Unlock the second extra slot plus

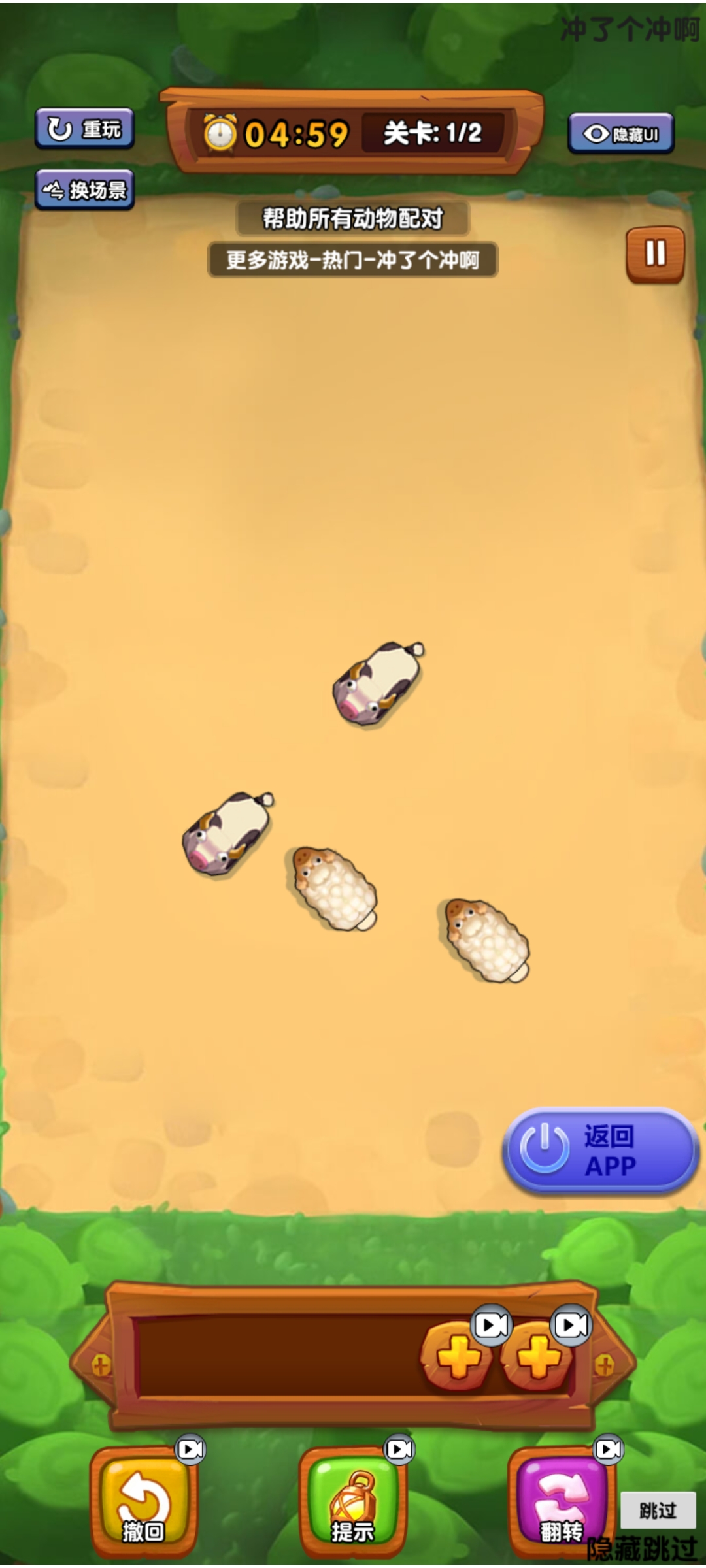pyautogui.click(x=538, y=1356)
